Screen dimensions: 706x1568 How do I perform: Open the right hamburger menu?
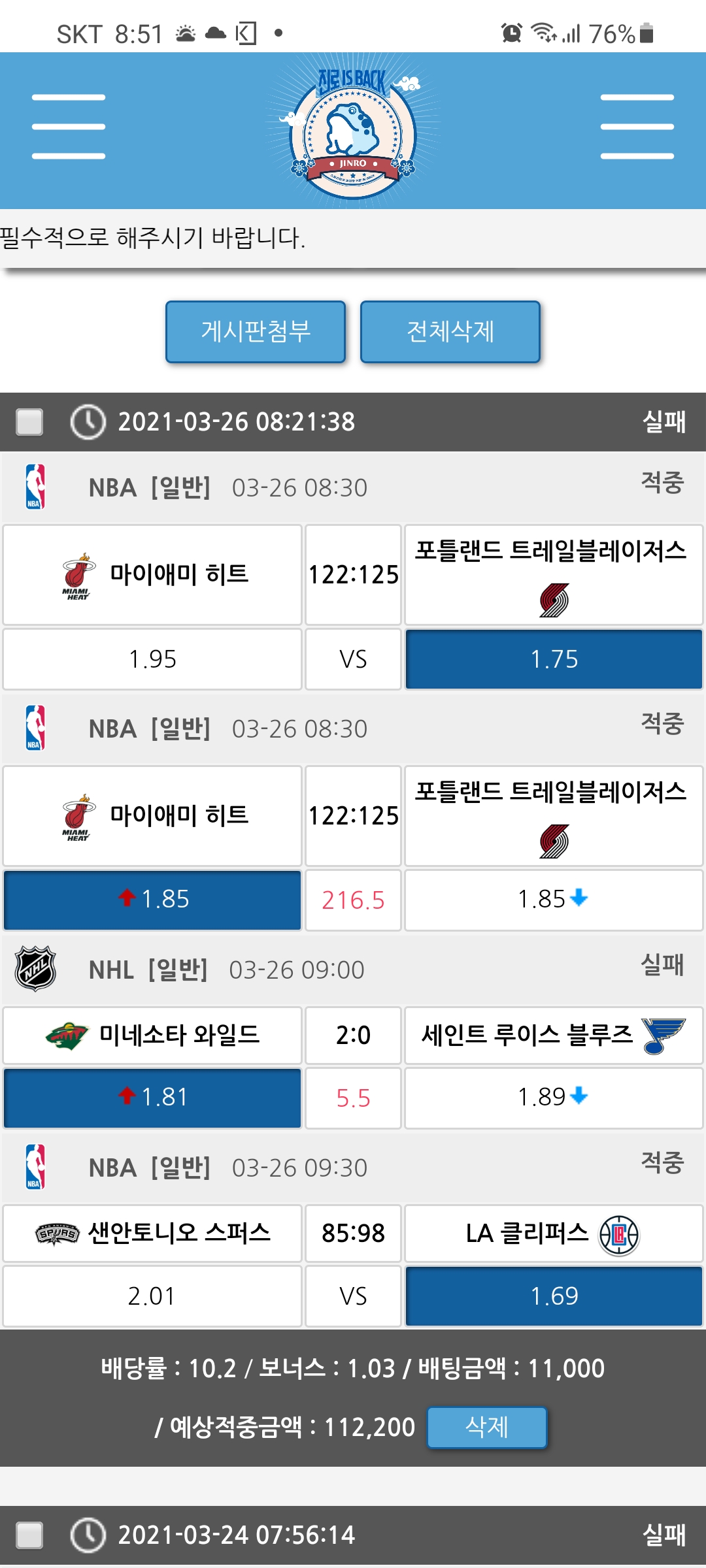tap(637, 127)
